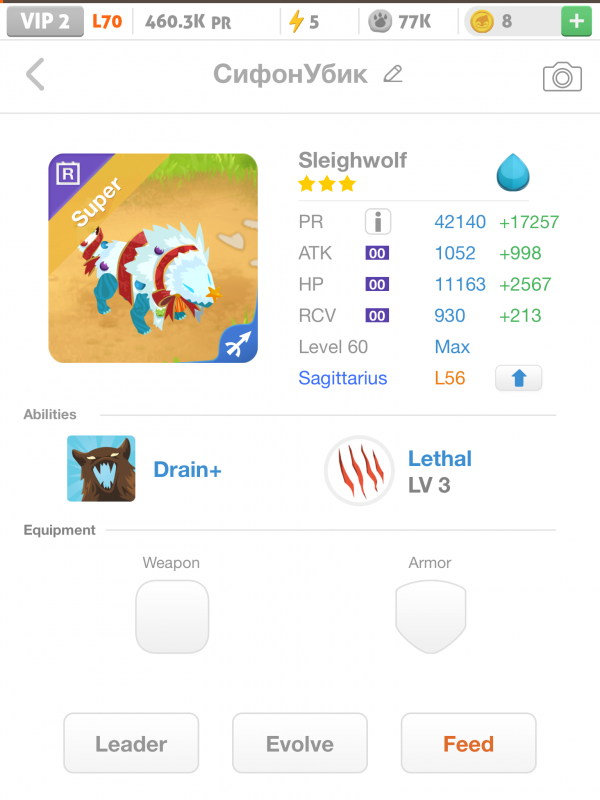The height and width of the screenshot is (800, 600).
Task: Edit the pet name СифонУбик
Action: 393,74
